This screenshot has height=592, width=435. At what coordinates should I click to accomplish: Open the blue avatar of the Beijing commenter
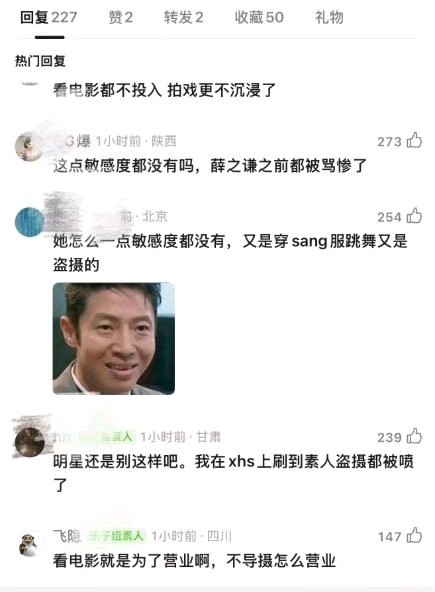[x=29, y=222]
